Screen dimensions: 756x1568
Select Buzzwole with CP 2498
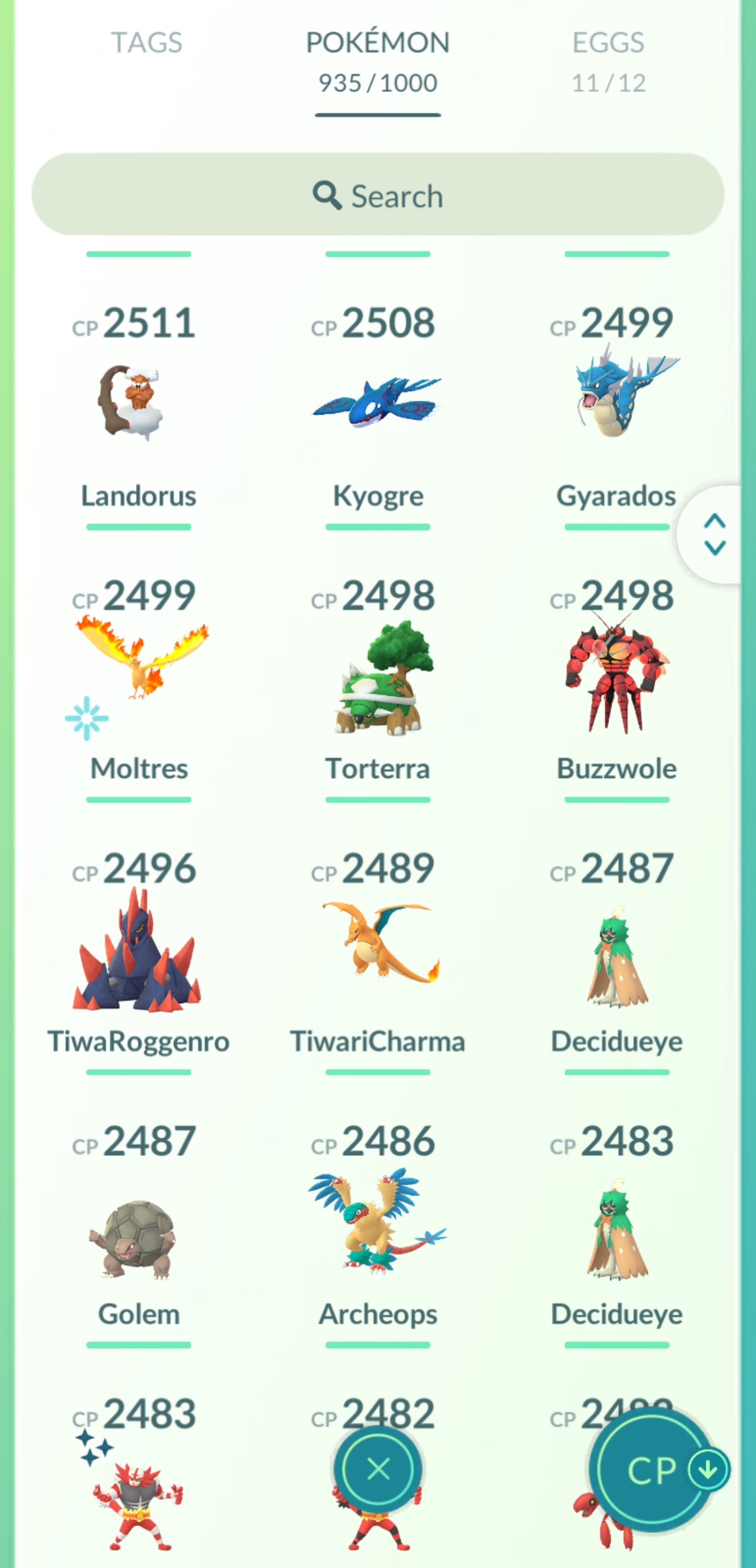pos(616,676)
